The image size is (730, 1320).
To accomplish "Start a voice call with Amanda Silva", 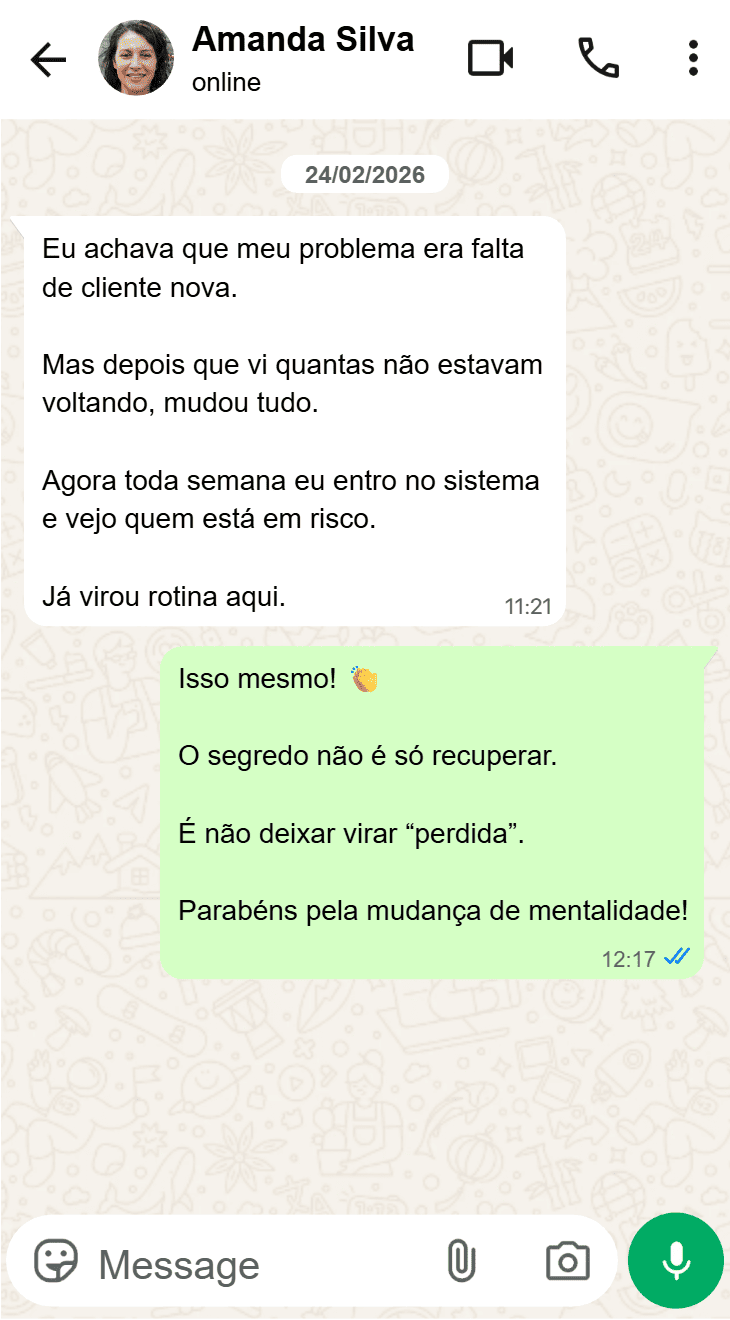I will click(x=598, y=59).
